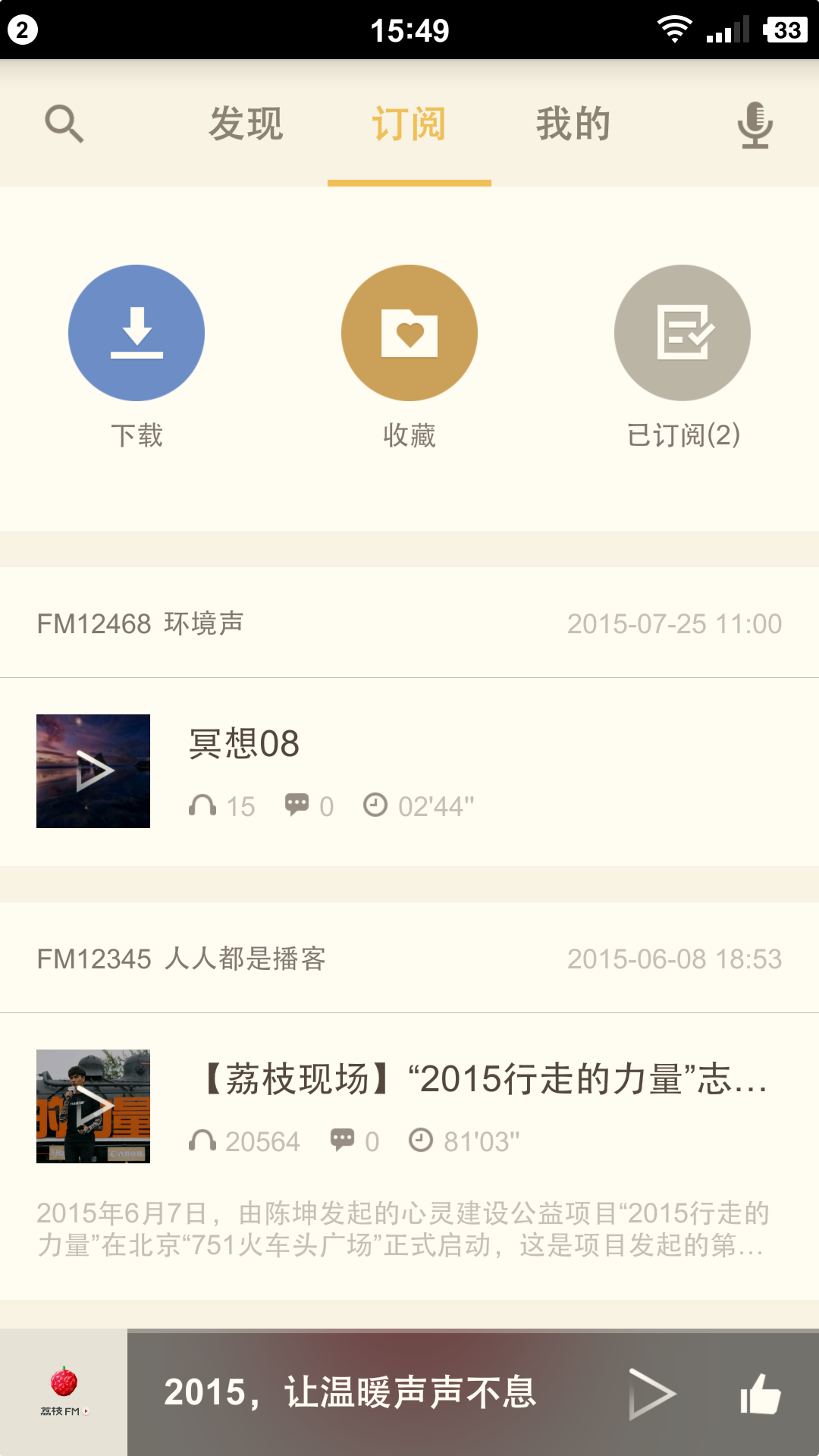819x1456 pixels.
Task: Tap the clock duration icon showing 81'03"
Action: [423, 1139]
